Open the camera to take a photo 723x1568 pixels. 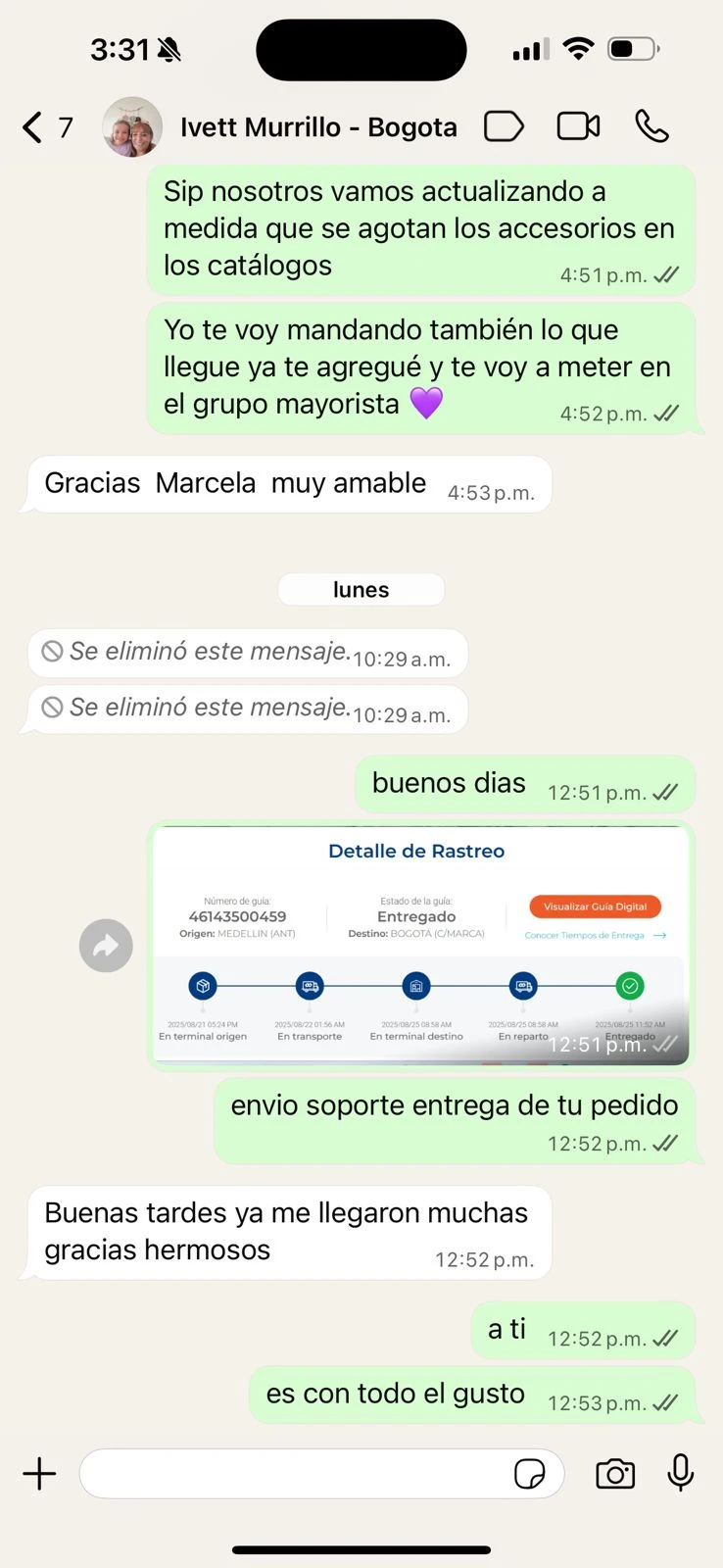(x=615, y=1474)
